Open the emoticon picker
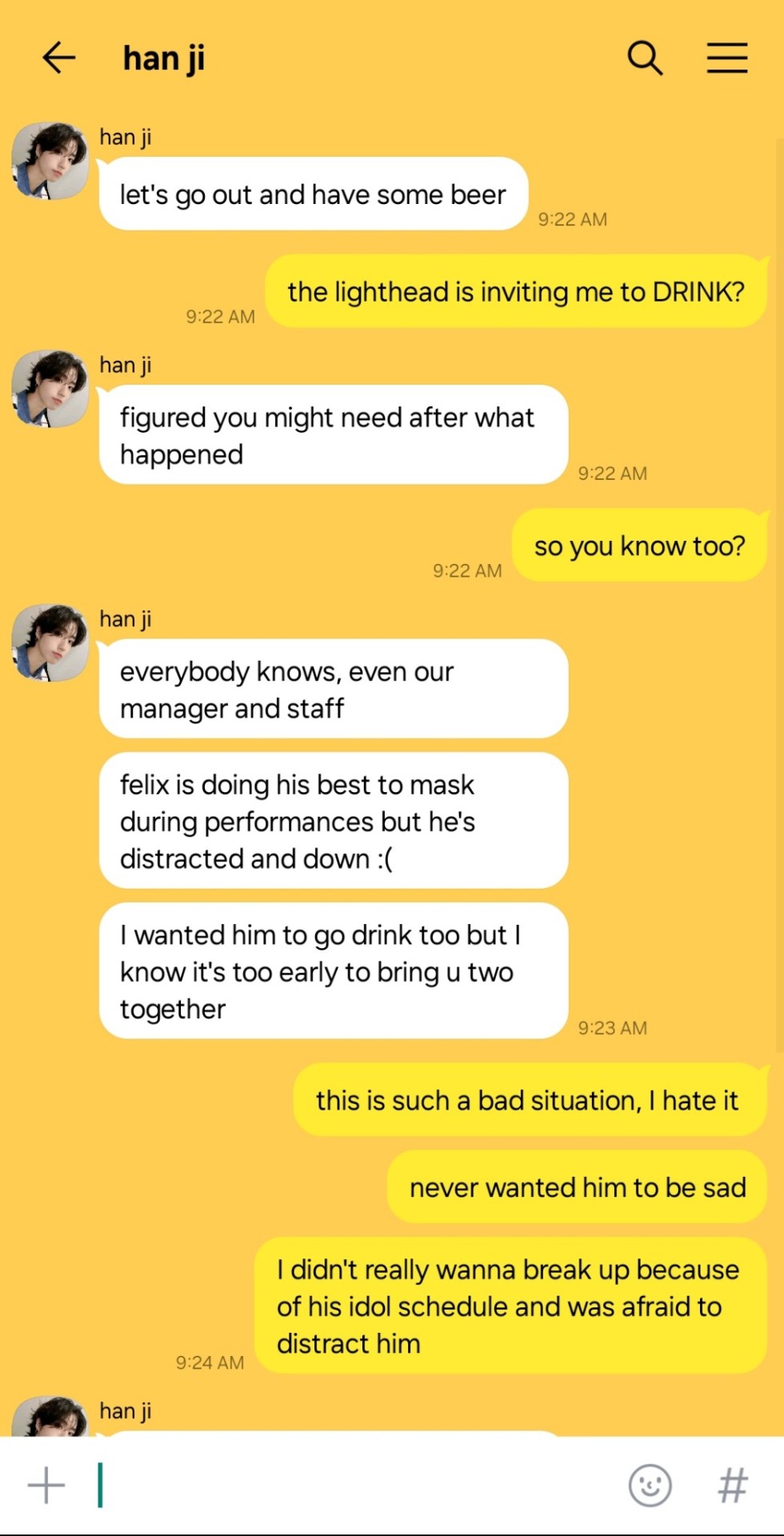784x1536 pixels. click(650, 1486)
